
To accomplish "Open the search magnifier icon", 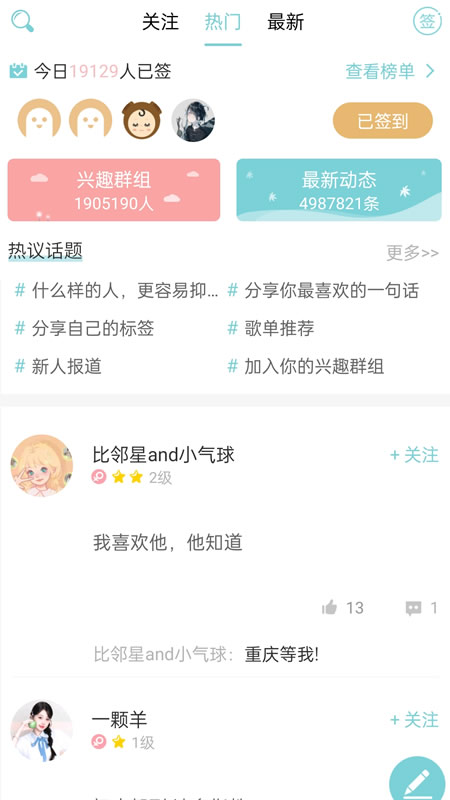I will click(x=22, y=21).
